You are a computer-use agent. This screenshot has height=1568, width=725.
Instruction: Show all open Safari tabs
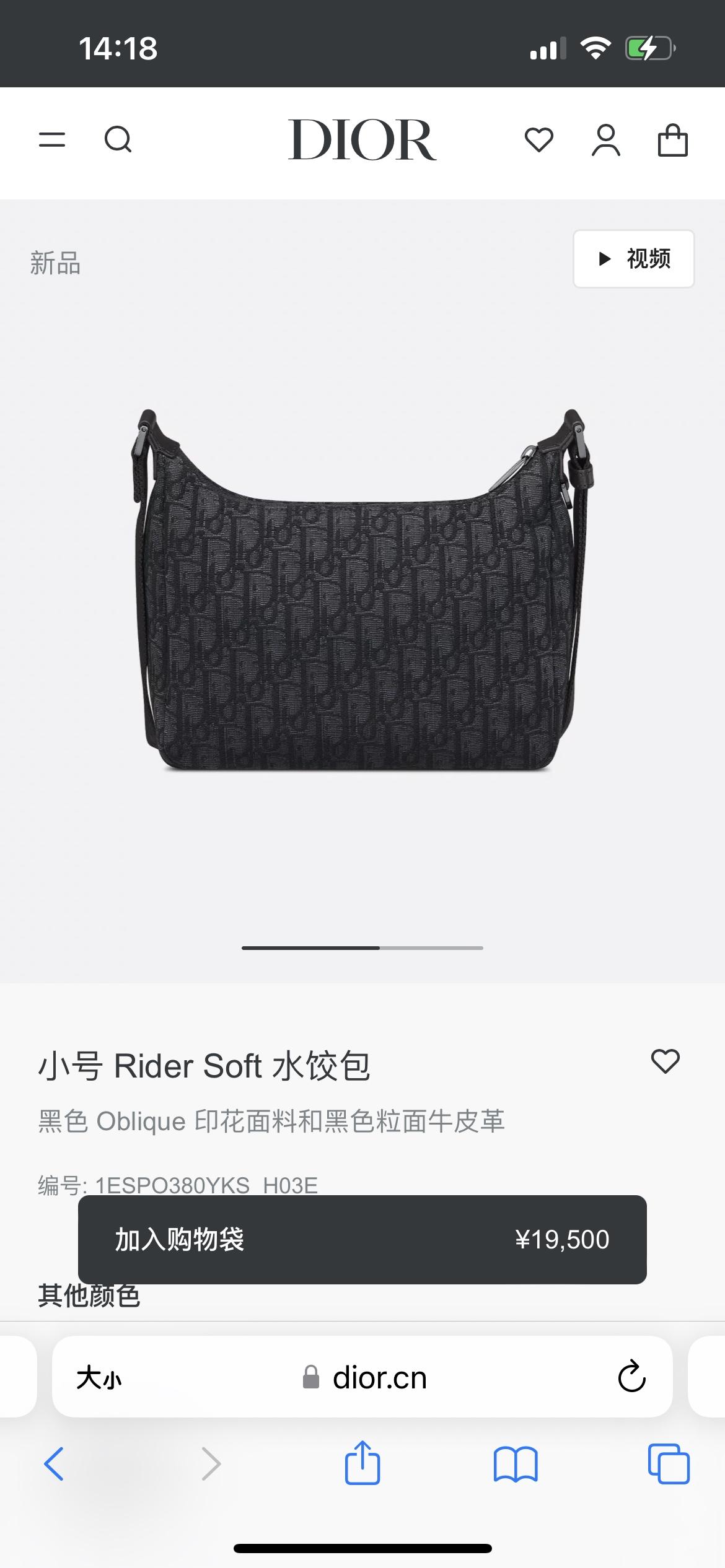click(x=669, y=1464)
